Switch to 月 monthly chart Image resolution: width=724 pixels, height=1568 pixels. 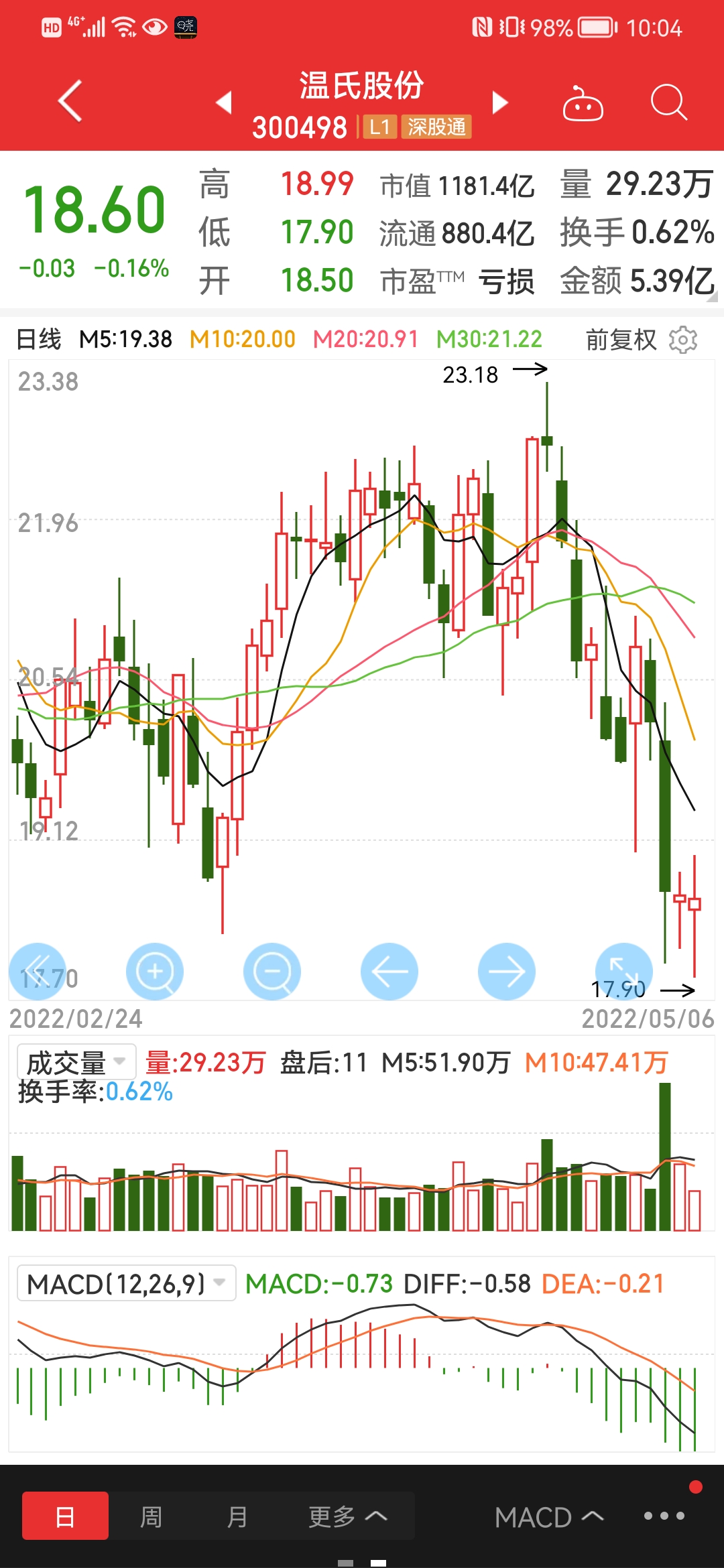pyautogui.click(x=237, y=1516)
